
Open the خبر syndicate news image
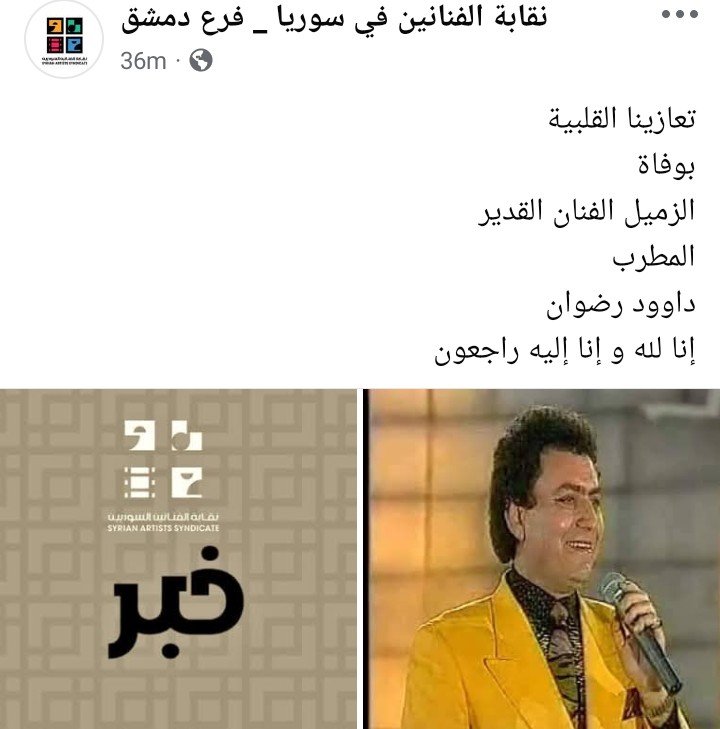[x=178, y=557]
